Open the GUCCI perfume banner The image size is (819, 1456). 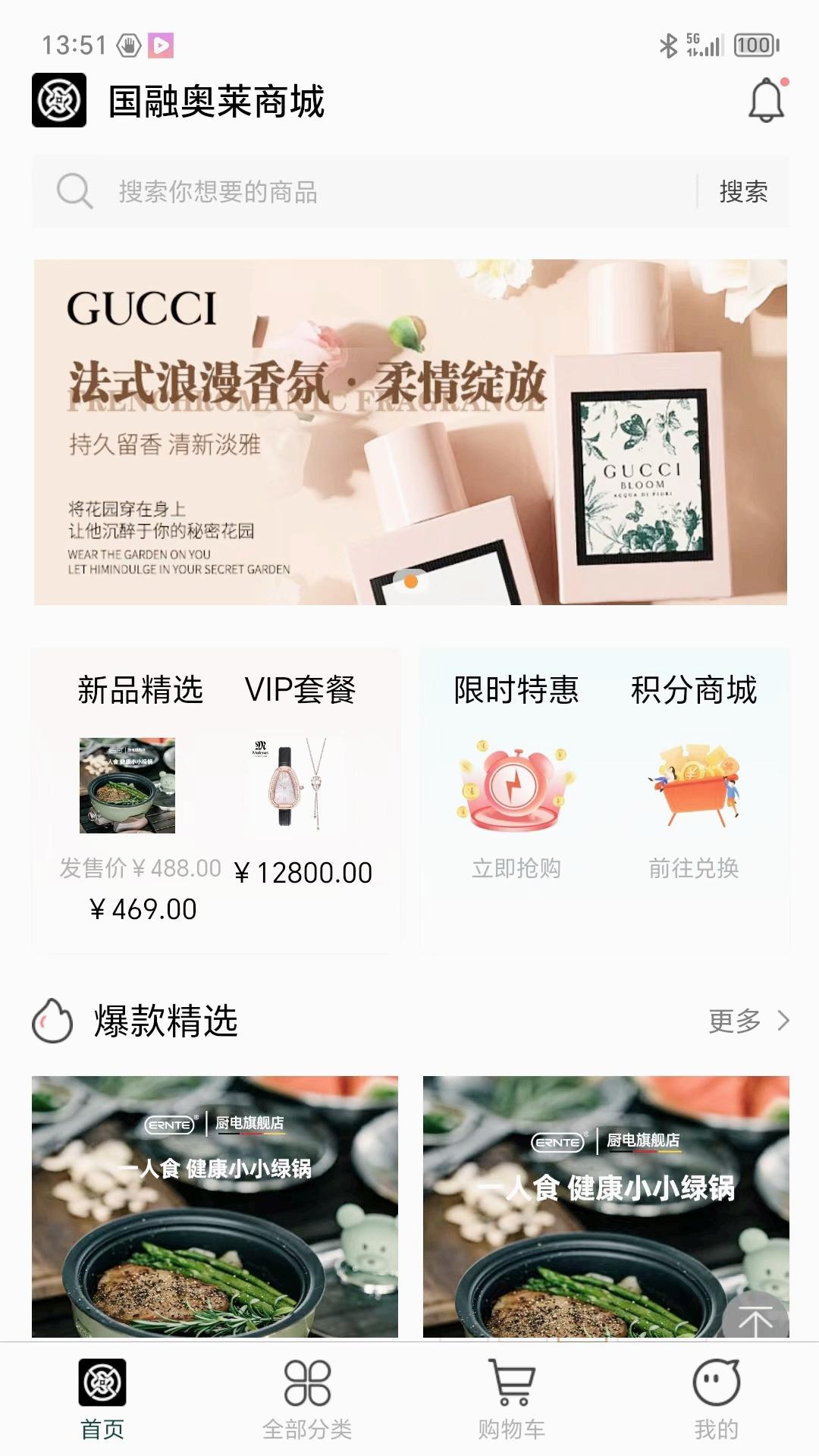pos(409,432)
